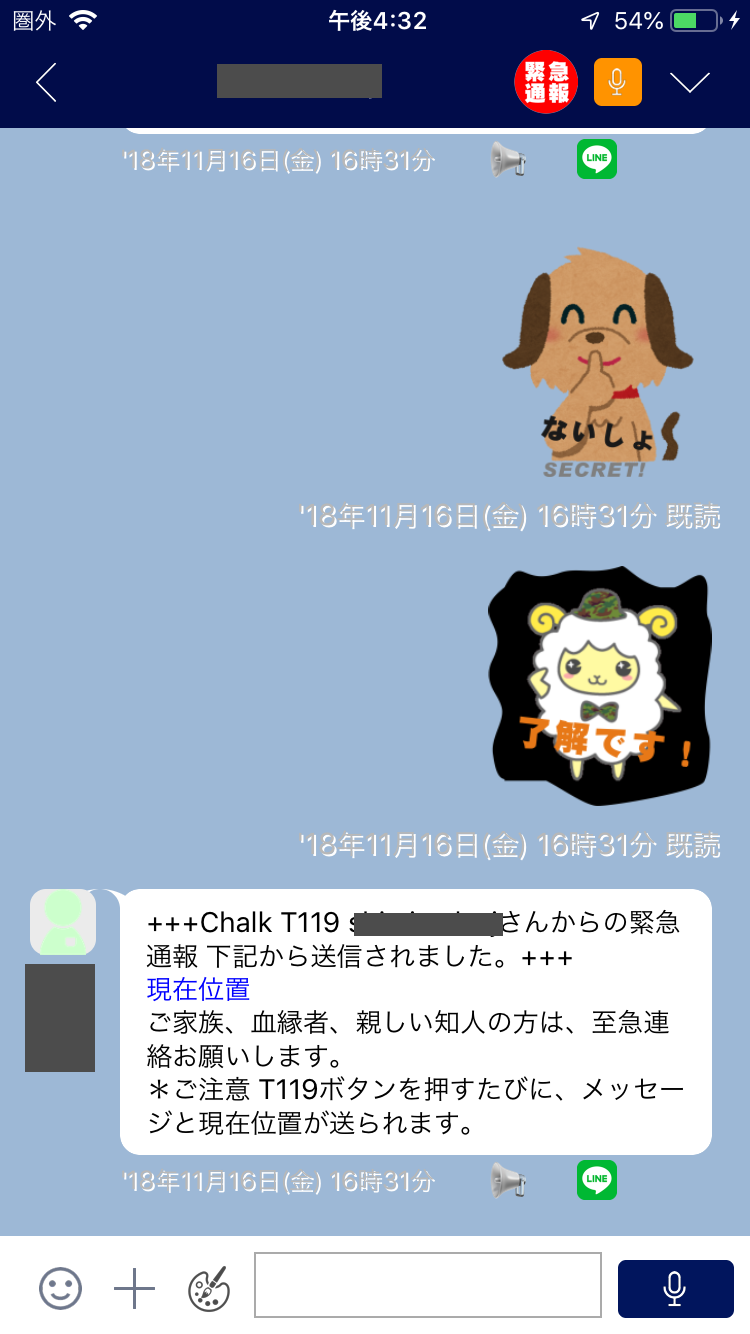750x1334 pixels.
Task: Tap the plus icon to add attachment
Action: tap(134, 1288)
